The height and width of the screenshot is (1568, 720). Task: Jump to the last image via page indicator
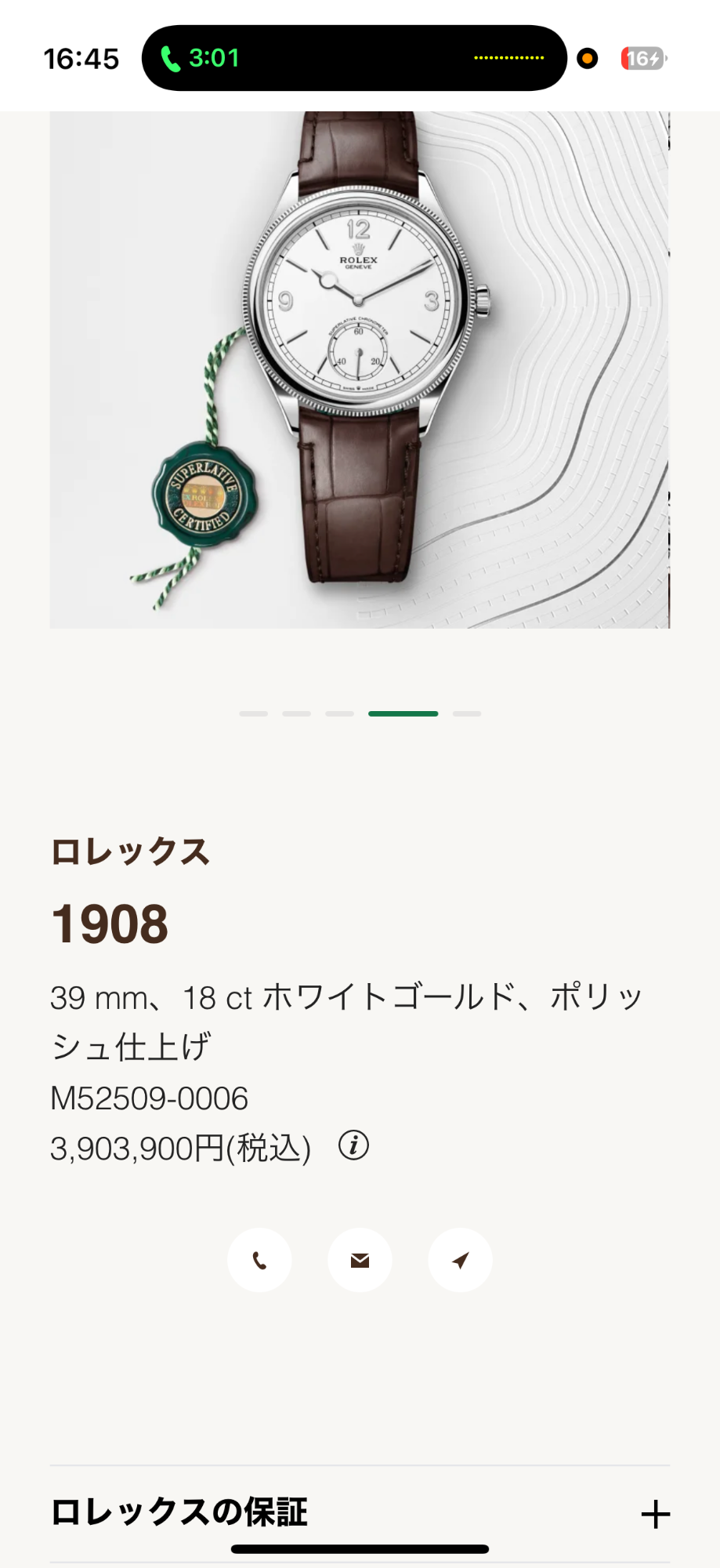(467, 713)
